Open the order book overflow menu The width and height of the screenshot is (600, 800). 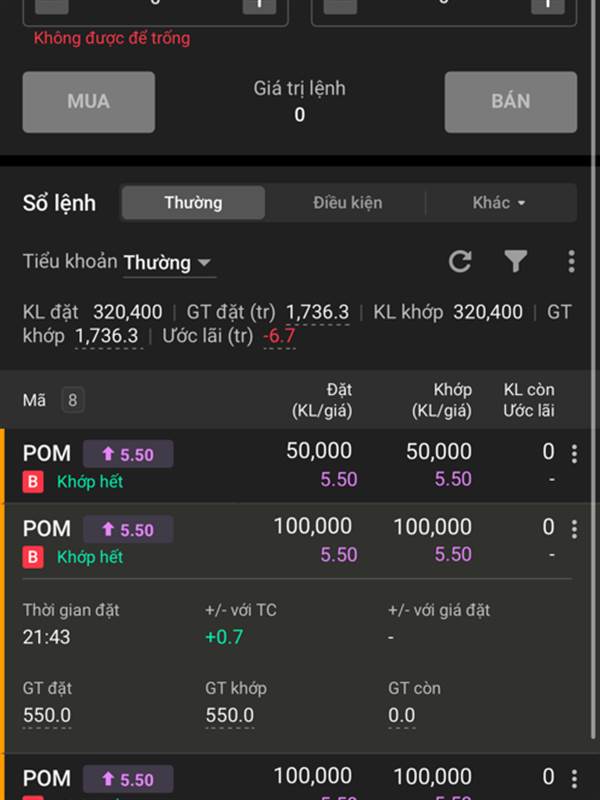(x=571, y=262)
